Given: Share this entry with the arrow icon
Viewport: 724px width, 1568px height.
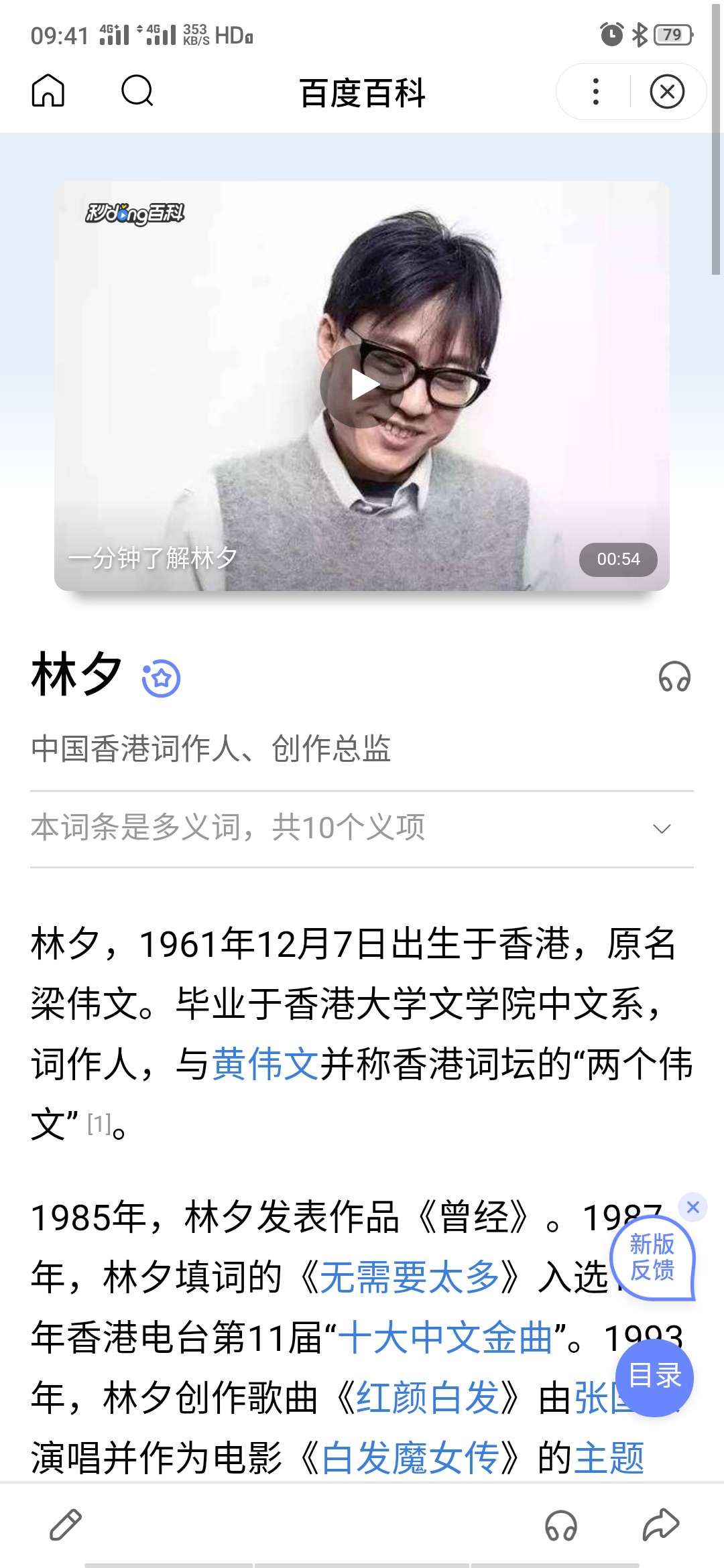Looking at the screenshot, I should [661, 1525].
